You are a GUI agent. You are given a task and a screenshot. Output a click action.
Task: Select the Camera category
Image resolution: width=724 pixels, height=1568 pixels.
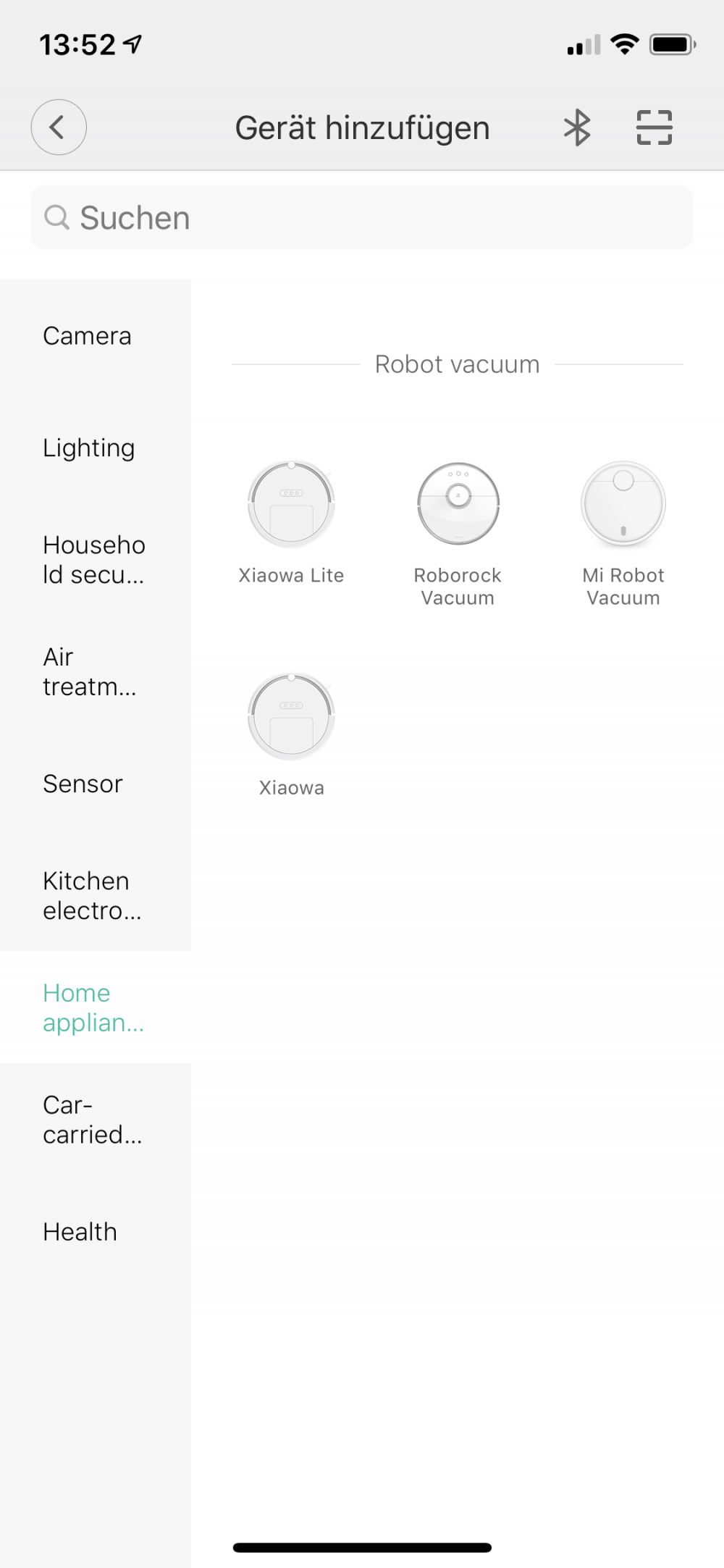[x=88, y=336]
